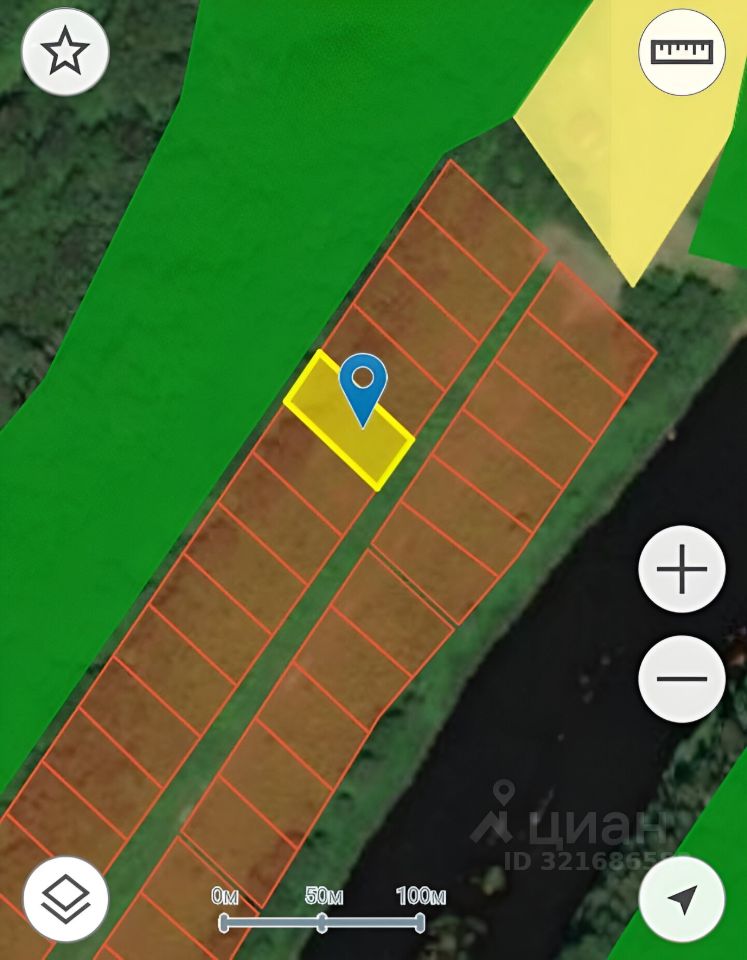The image size is (747, 960).
Task: Open the map layers selector
Action: (x=65, y=897)
